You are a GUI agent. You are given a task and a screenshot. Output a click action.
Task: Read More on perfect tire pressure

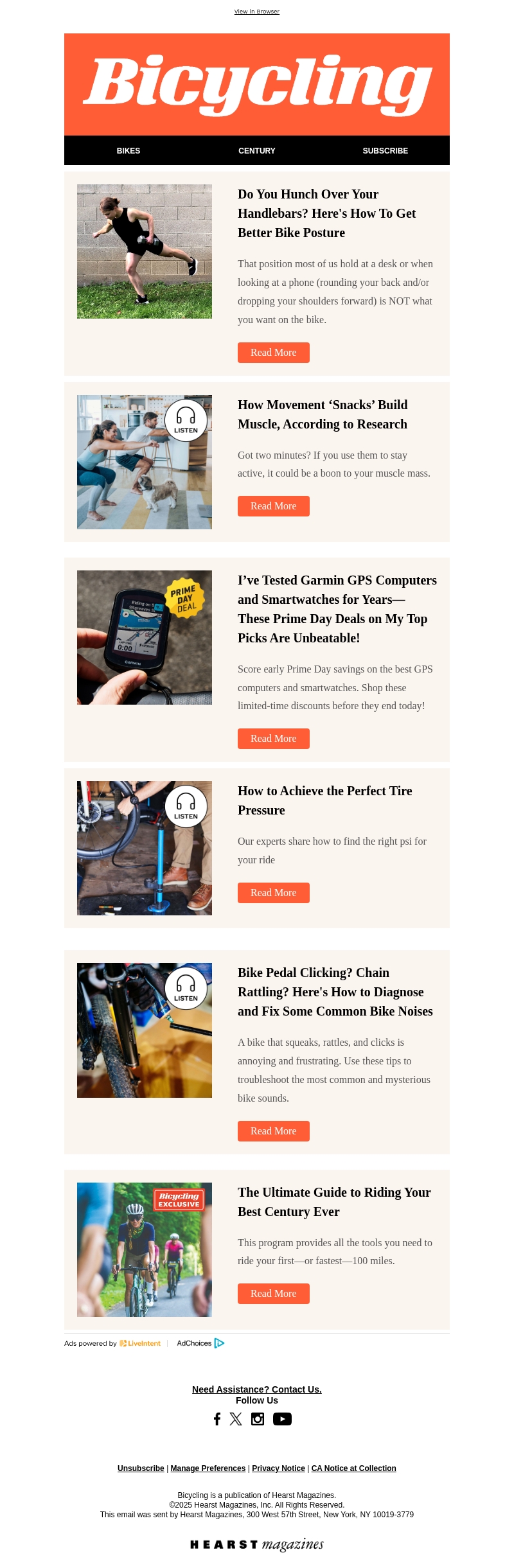[274, 893]
